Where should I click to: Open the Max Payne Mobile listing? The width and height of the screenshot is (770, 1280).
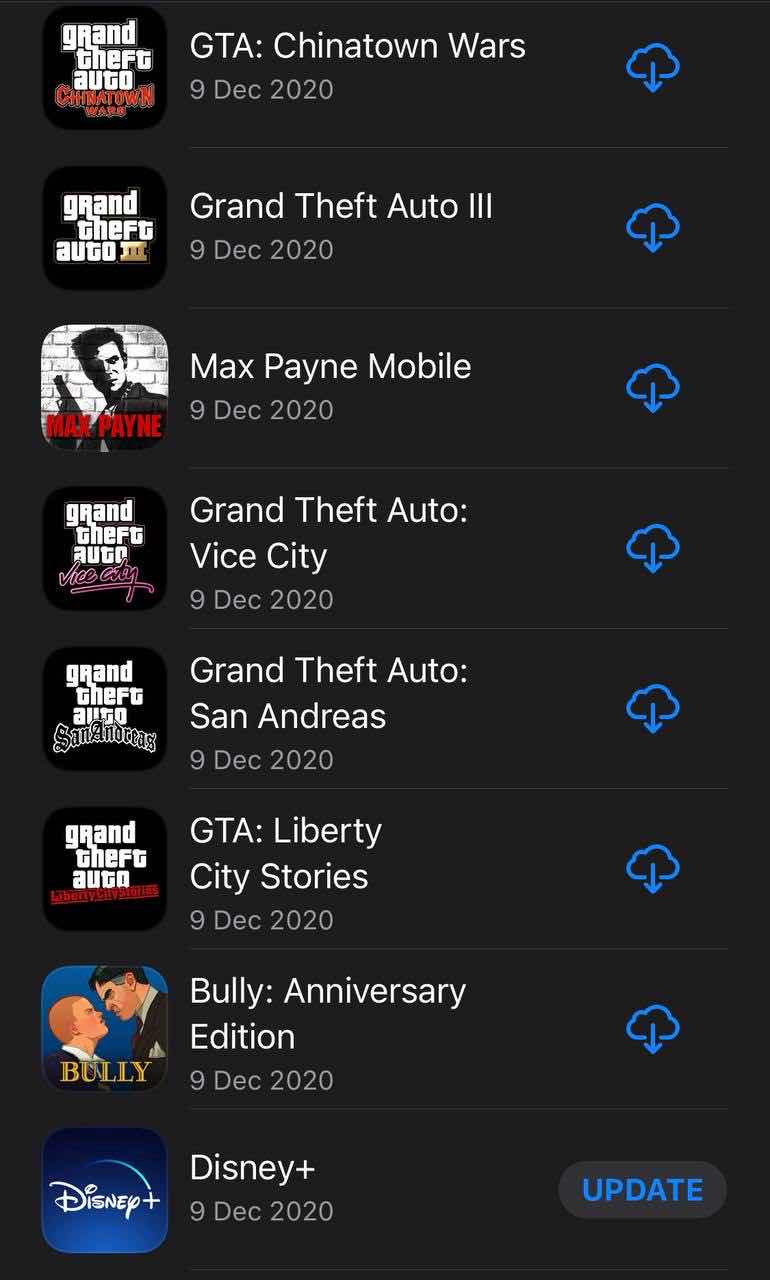[x=330, y=367]
